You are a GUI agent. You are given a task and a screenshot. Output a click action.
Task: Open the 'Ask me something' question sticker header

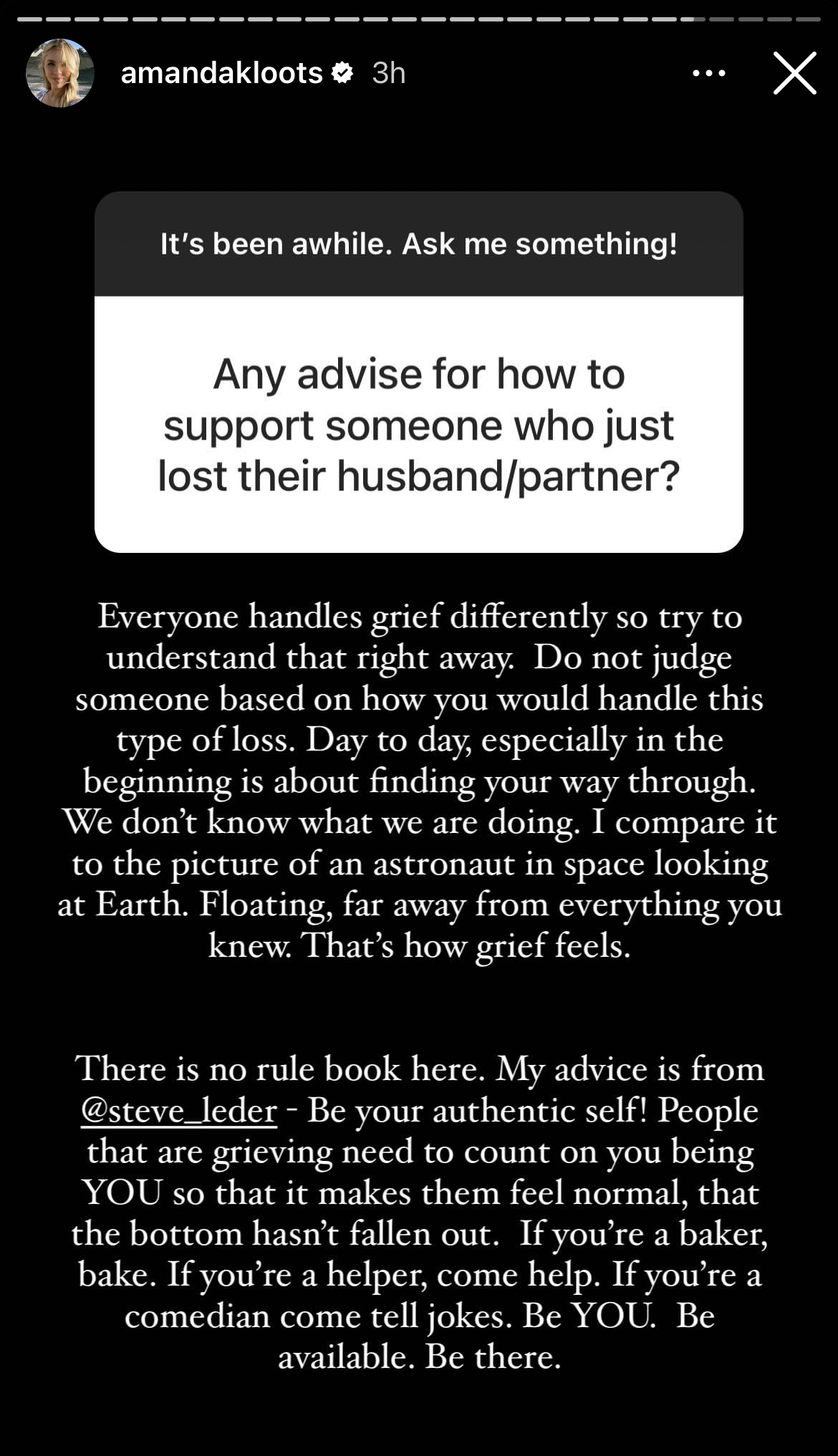pos(419,244)
